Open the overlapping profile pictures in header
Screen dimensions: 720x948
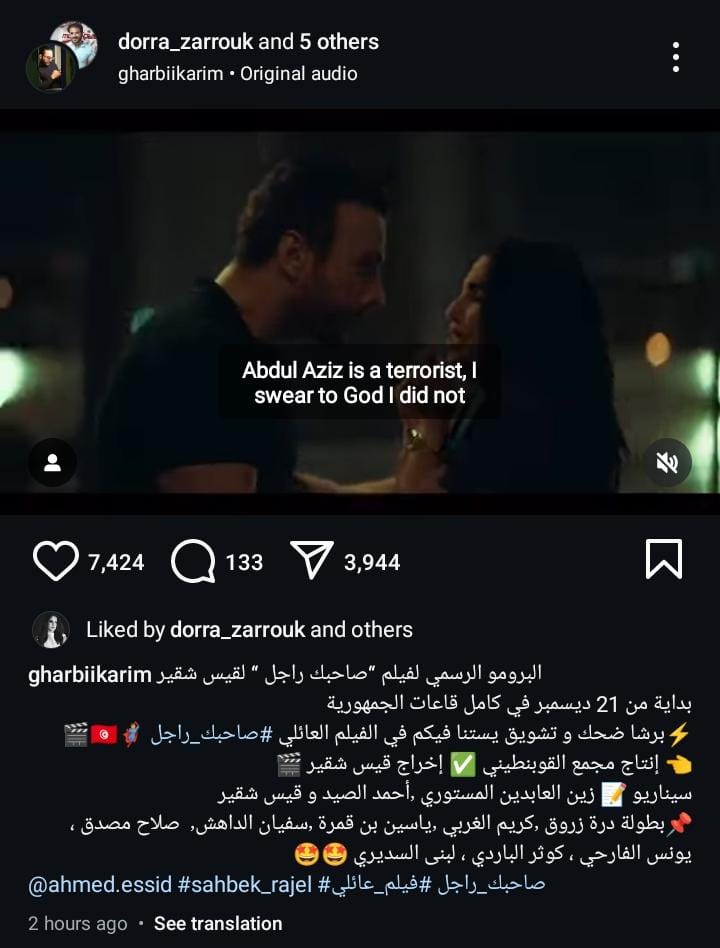click(62, 56)
